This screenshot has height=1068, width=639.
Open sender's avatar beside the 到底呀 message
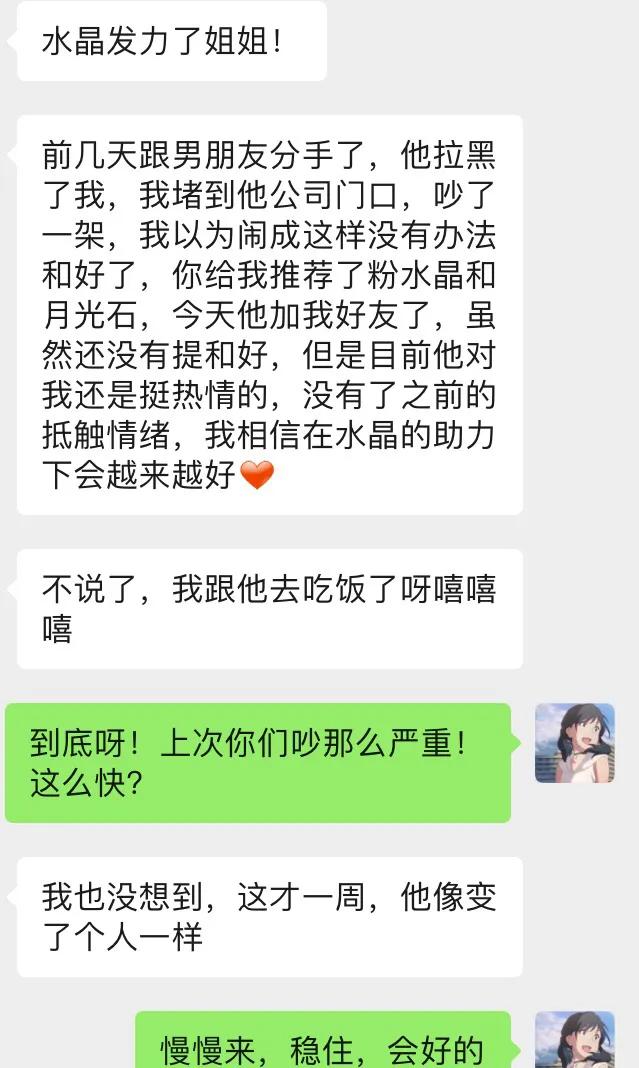[x=575, y=742]
